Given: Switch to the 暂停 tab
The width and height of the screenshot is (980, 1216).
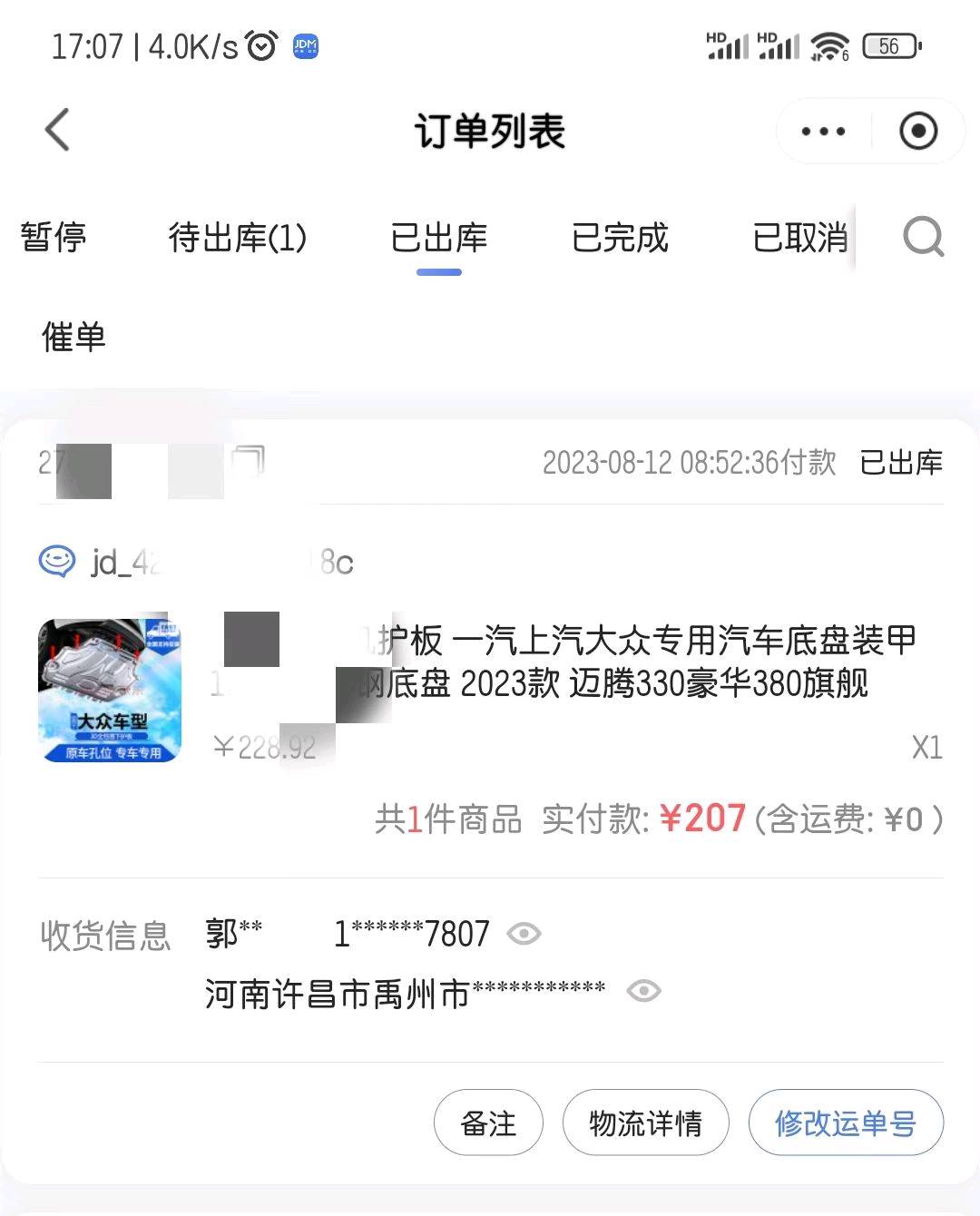Looking at the screenshot, I should pos(54,238).
